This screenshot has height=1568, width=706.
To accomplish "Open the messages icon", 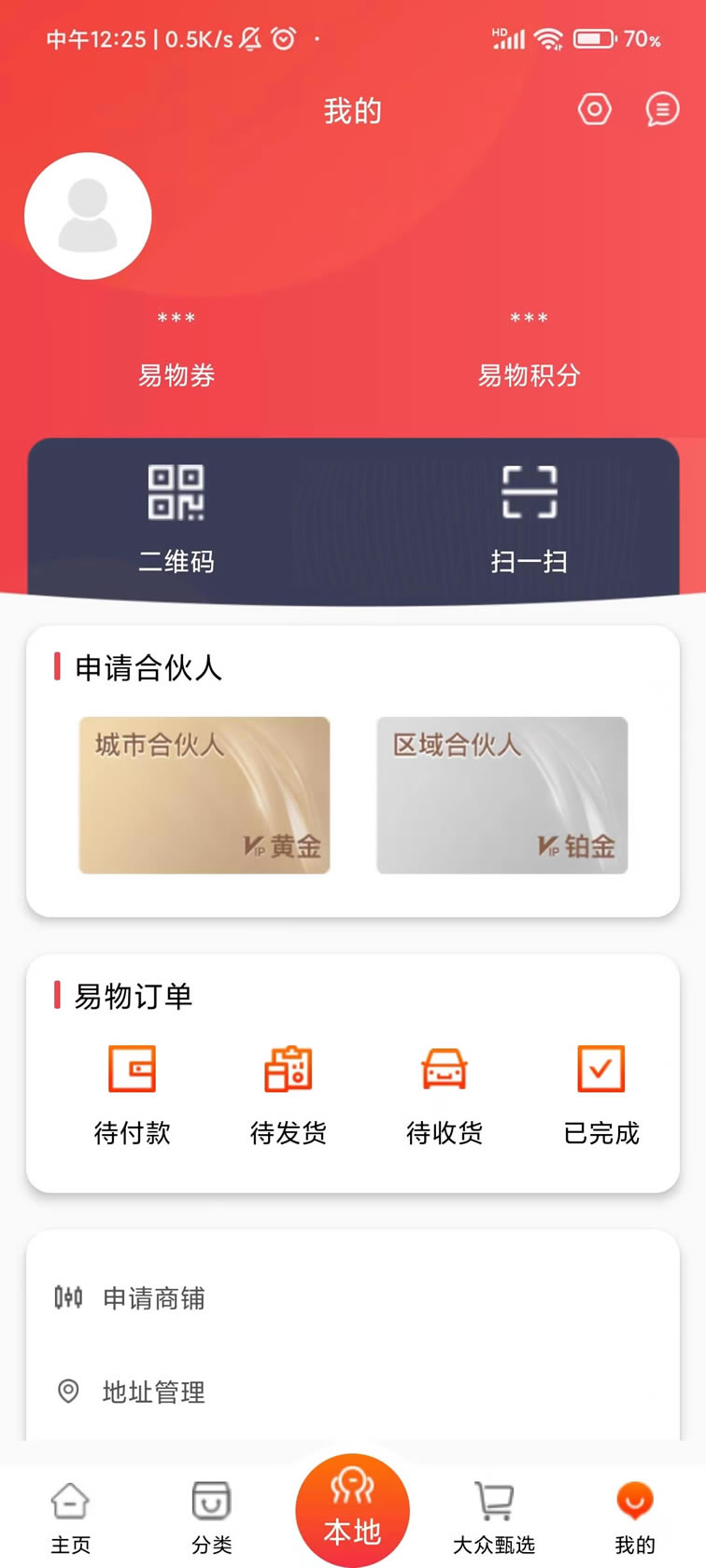I will click(662, 110).
